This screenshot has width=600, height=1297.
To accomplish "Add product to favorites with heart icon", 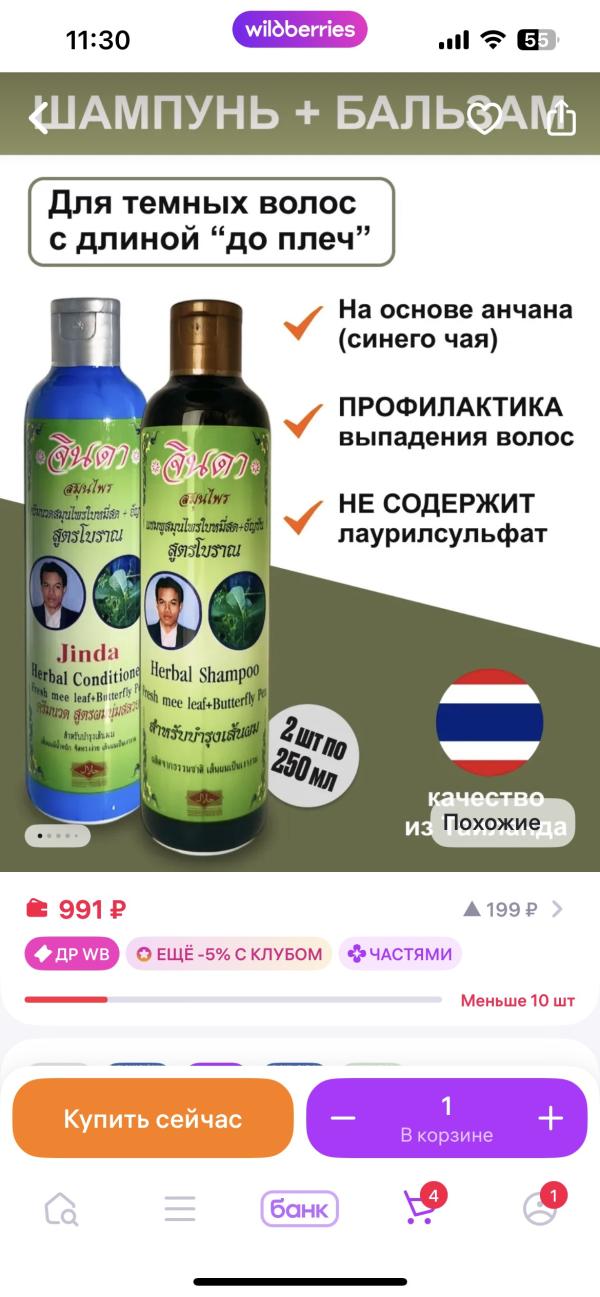I will 484,118.
